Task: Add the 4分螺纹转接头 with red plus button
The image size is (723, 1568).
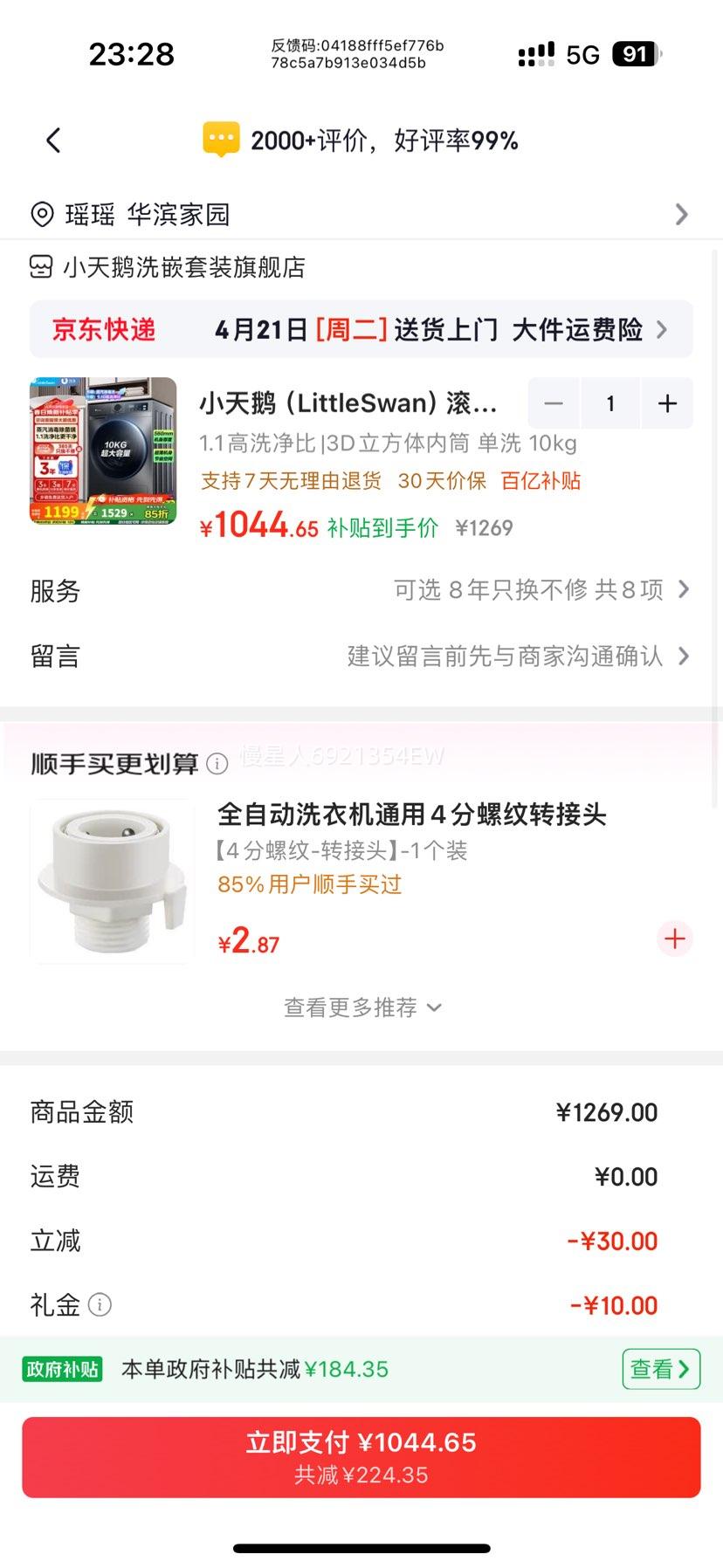Action: (x=673, y=939)
